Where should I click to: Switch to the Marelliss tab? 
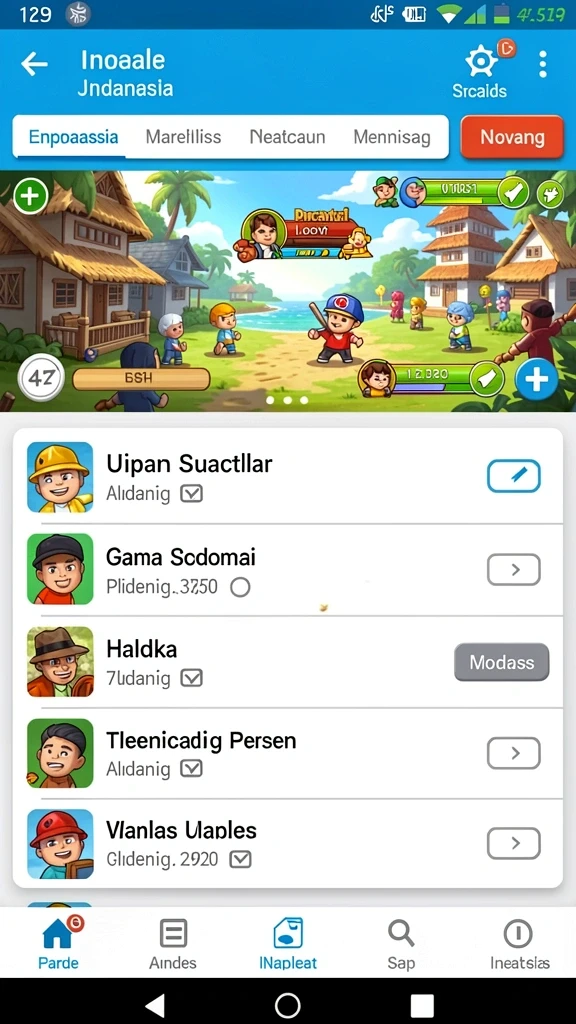pyautogui.click(x=183, y=137)
